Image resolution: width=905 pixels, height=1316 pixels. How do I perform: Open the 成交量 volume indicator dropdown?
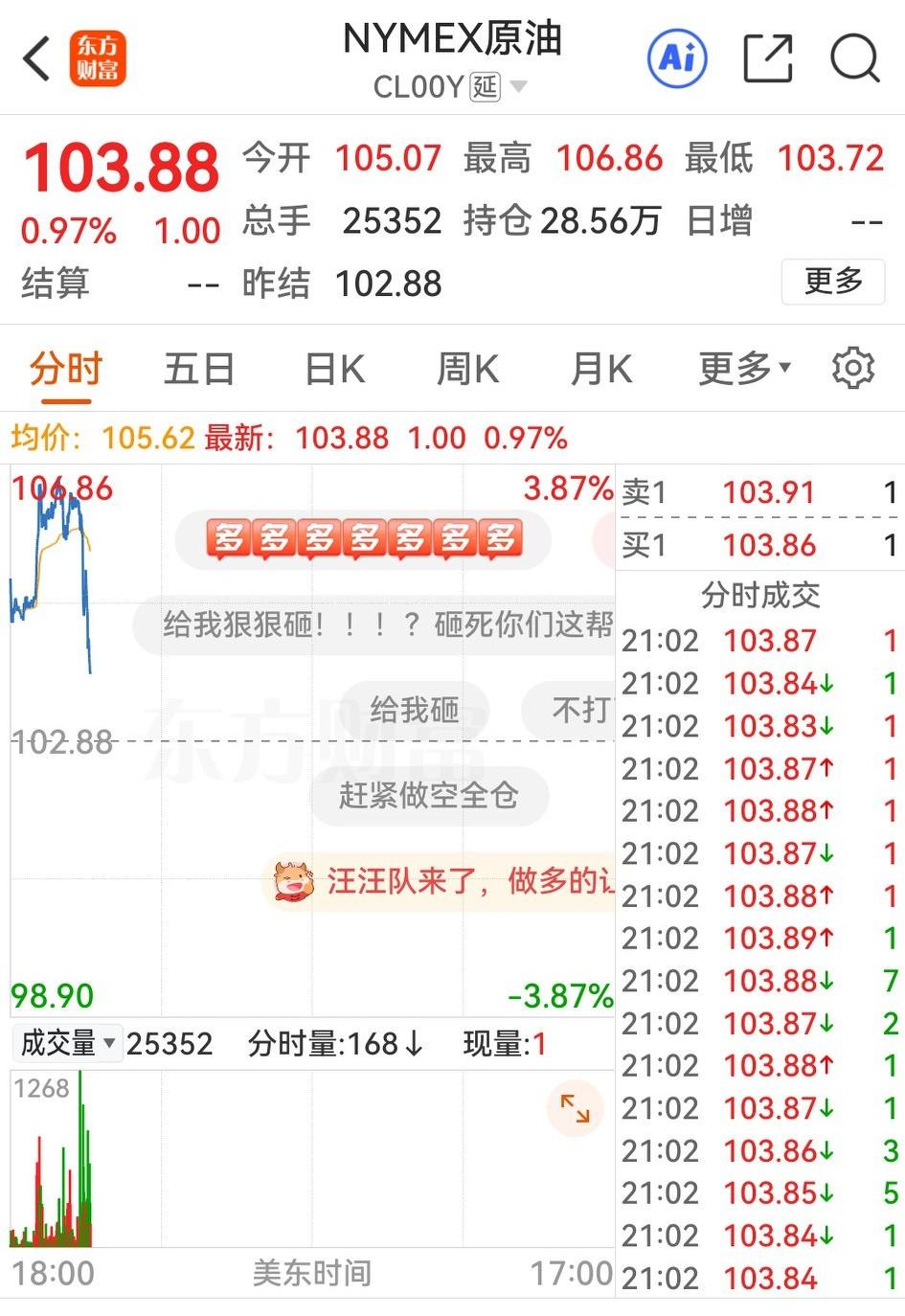(66, 1043)
